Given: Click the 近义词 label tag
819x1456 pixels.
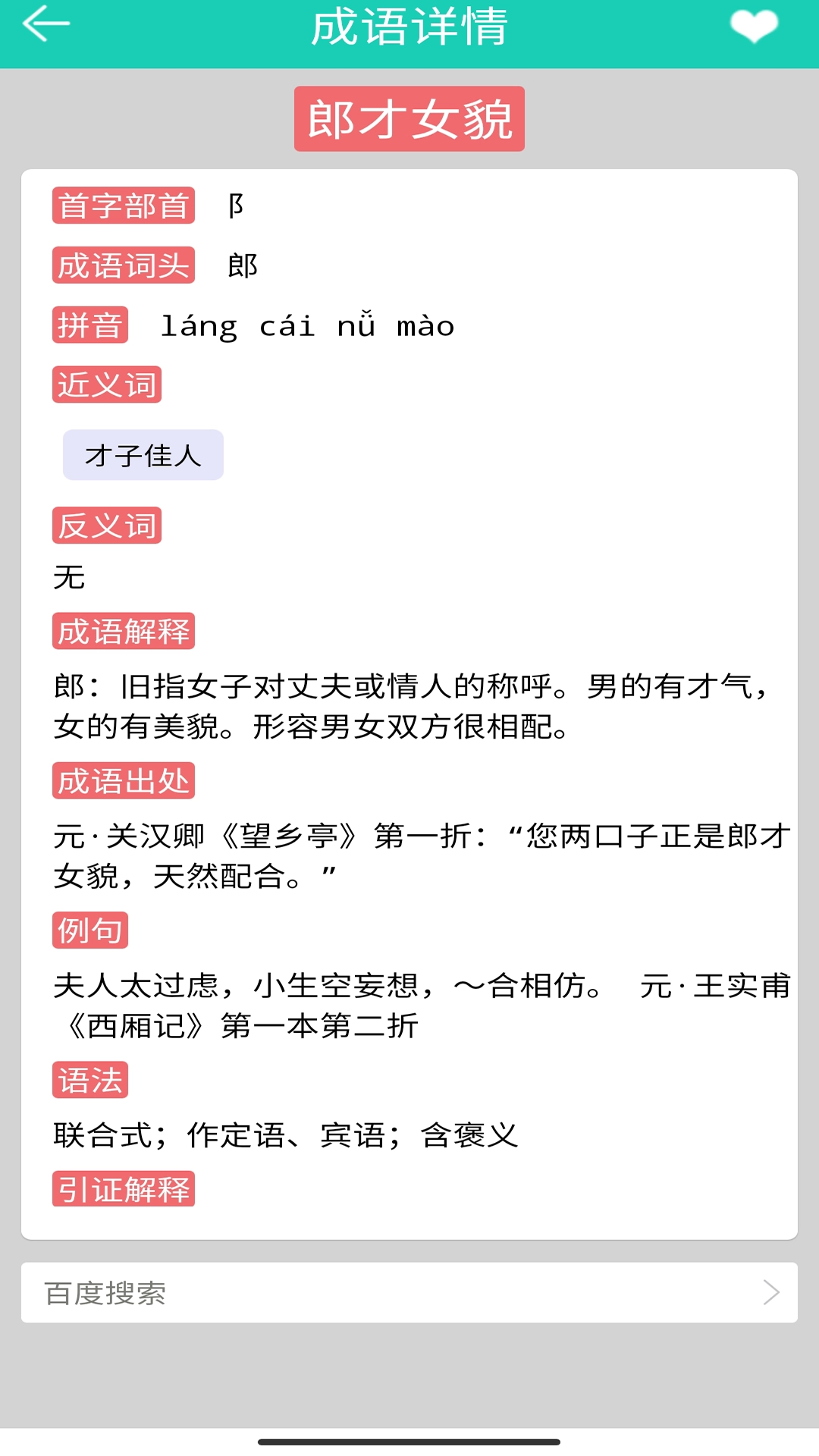Looking at the screenshot, I should [x=107, y=385].
